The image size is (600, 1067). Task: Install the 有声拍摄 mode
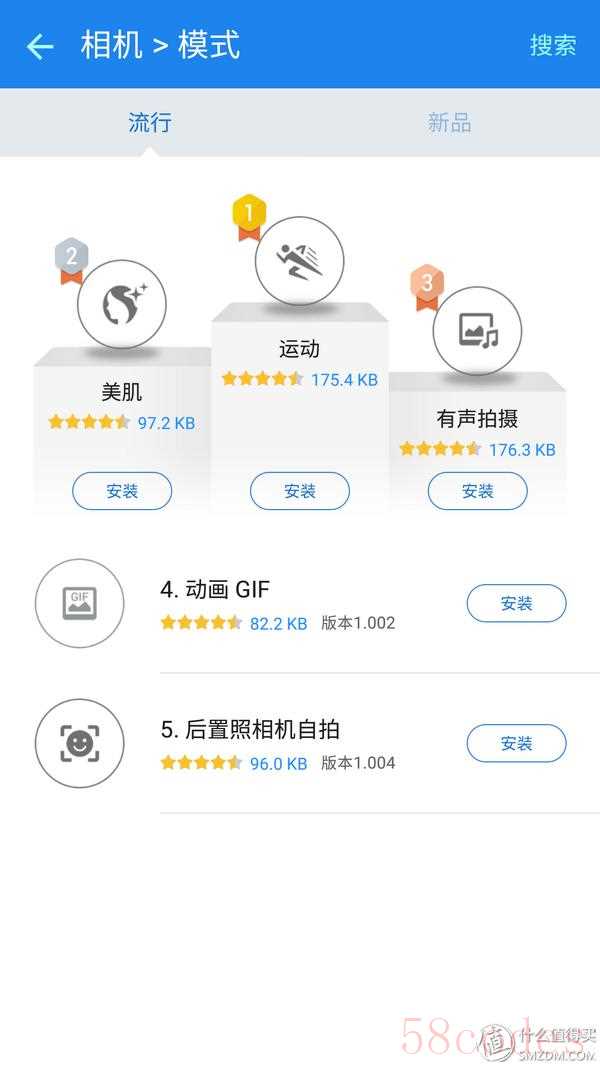coord(477,491)
